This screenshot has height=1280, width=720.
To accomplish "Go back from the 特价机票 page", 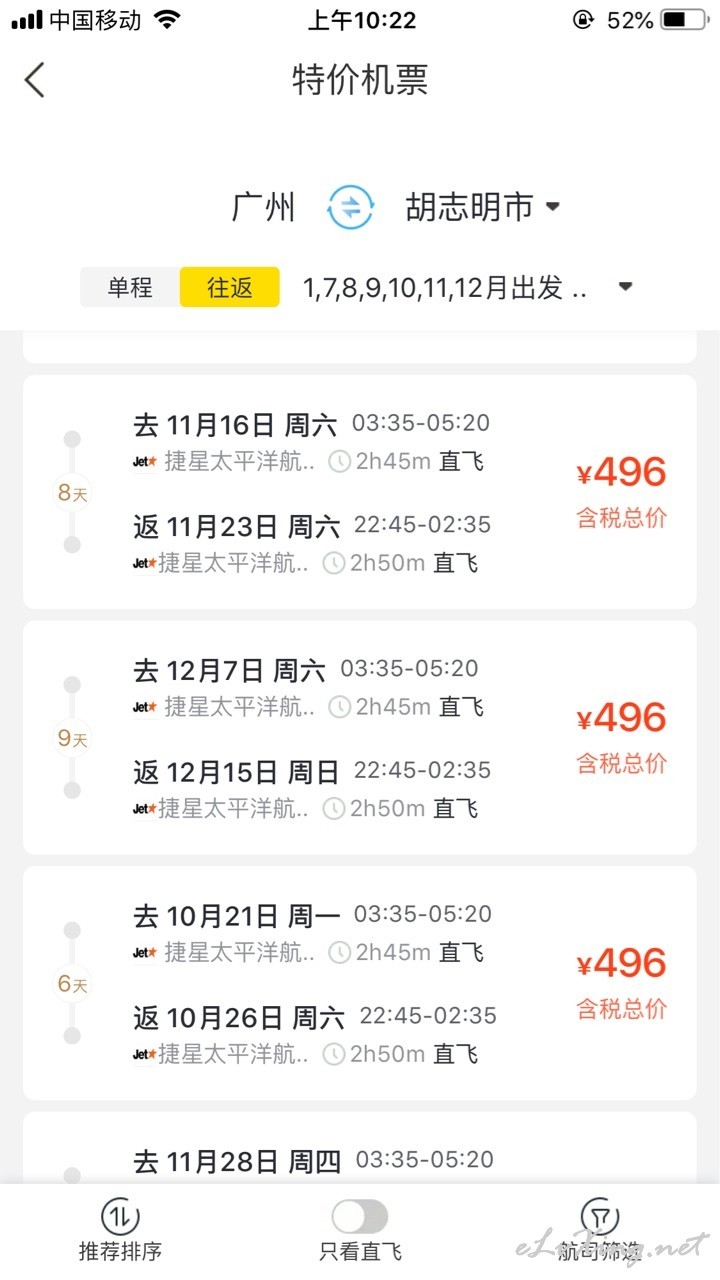I will point(36,80).
